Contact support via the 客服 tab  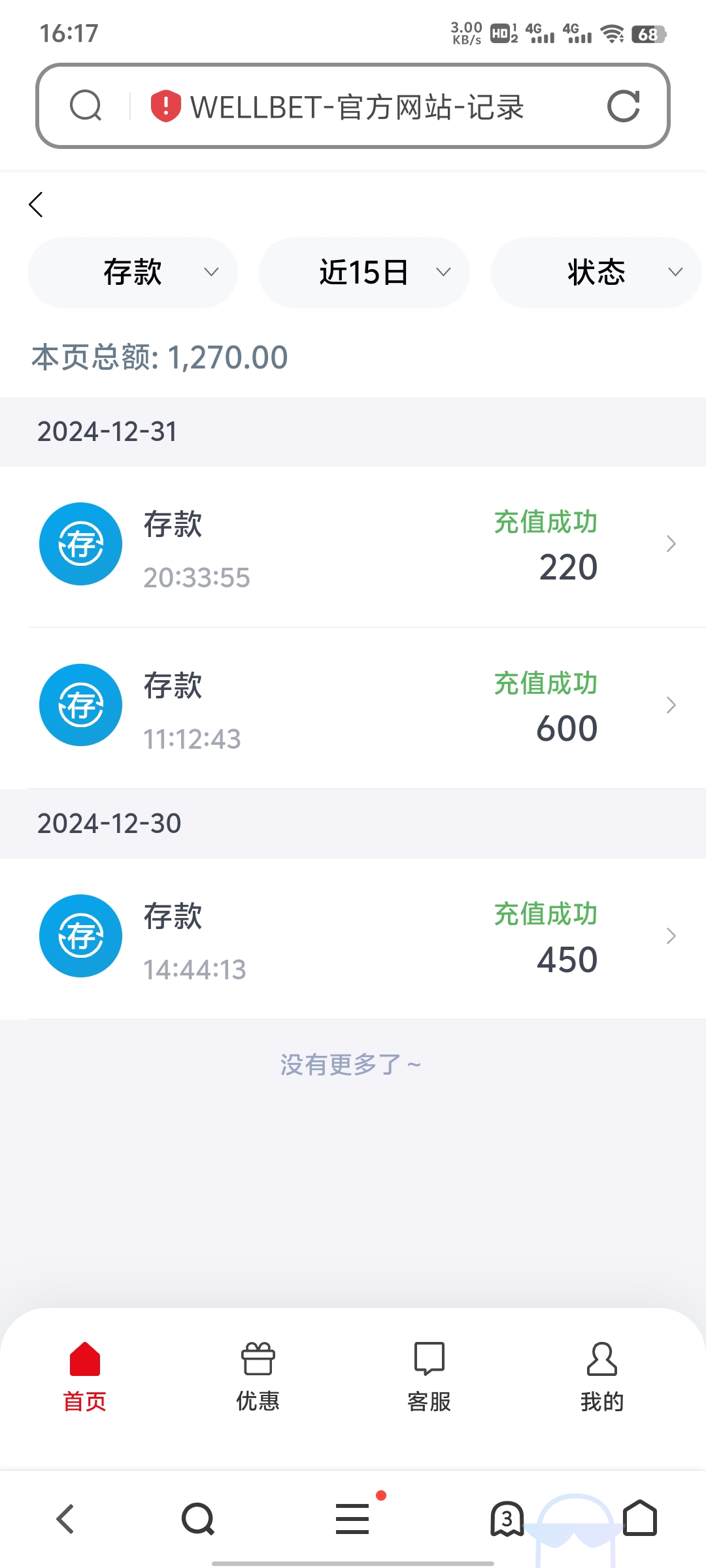coord(429,1377)
